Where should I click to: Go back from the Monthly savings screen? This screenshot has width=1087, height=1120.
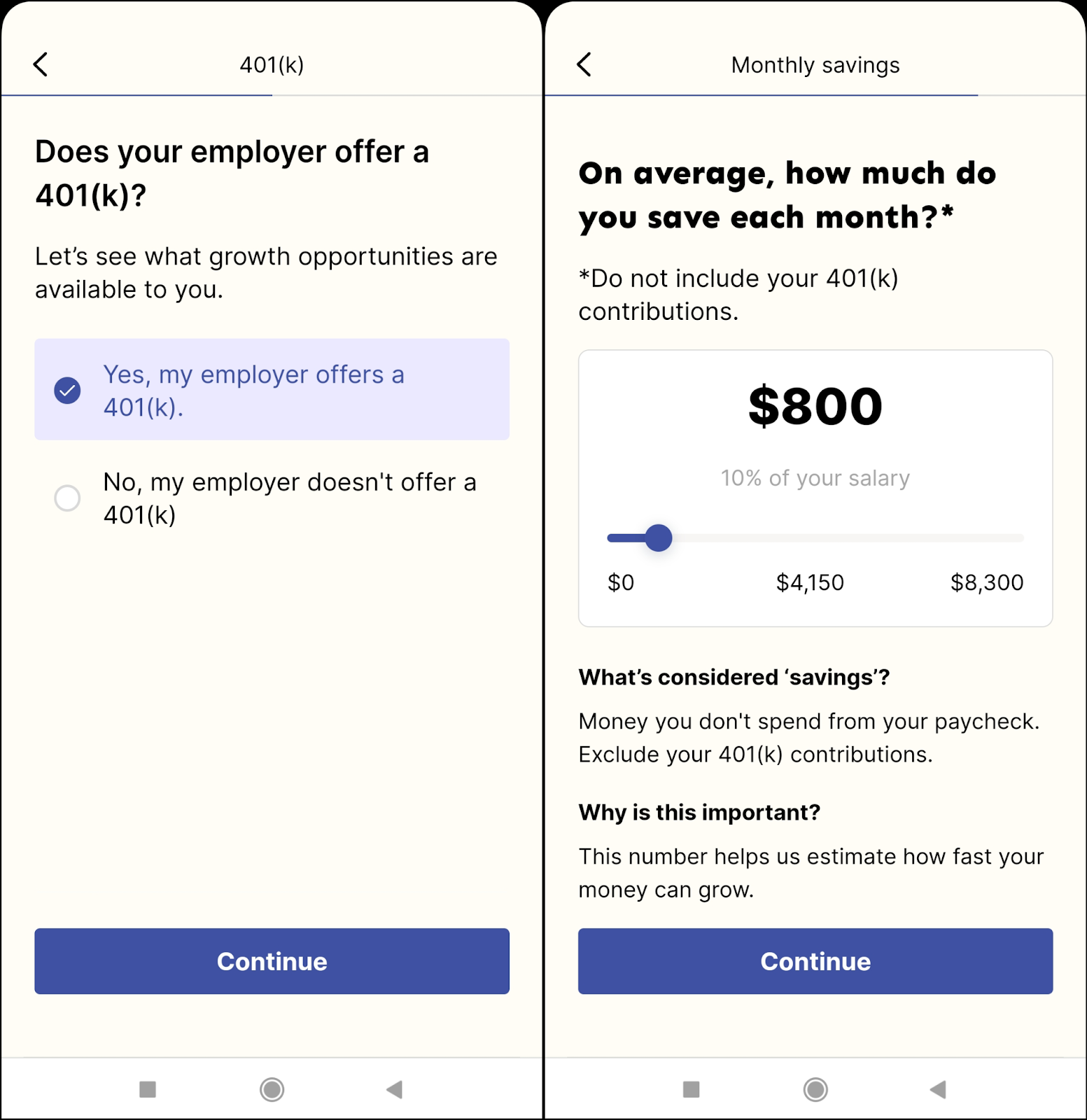pyautogui.click(x=584, y=64)
